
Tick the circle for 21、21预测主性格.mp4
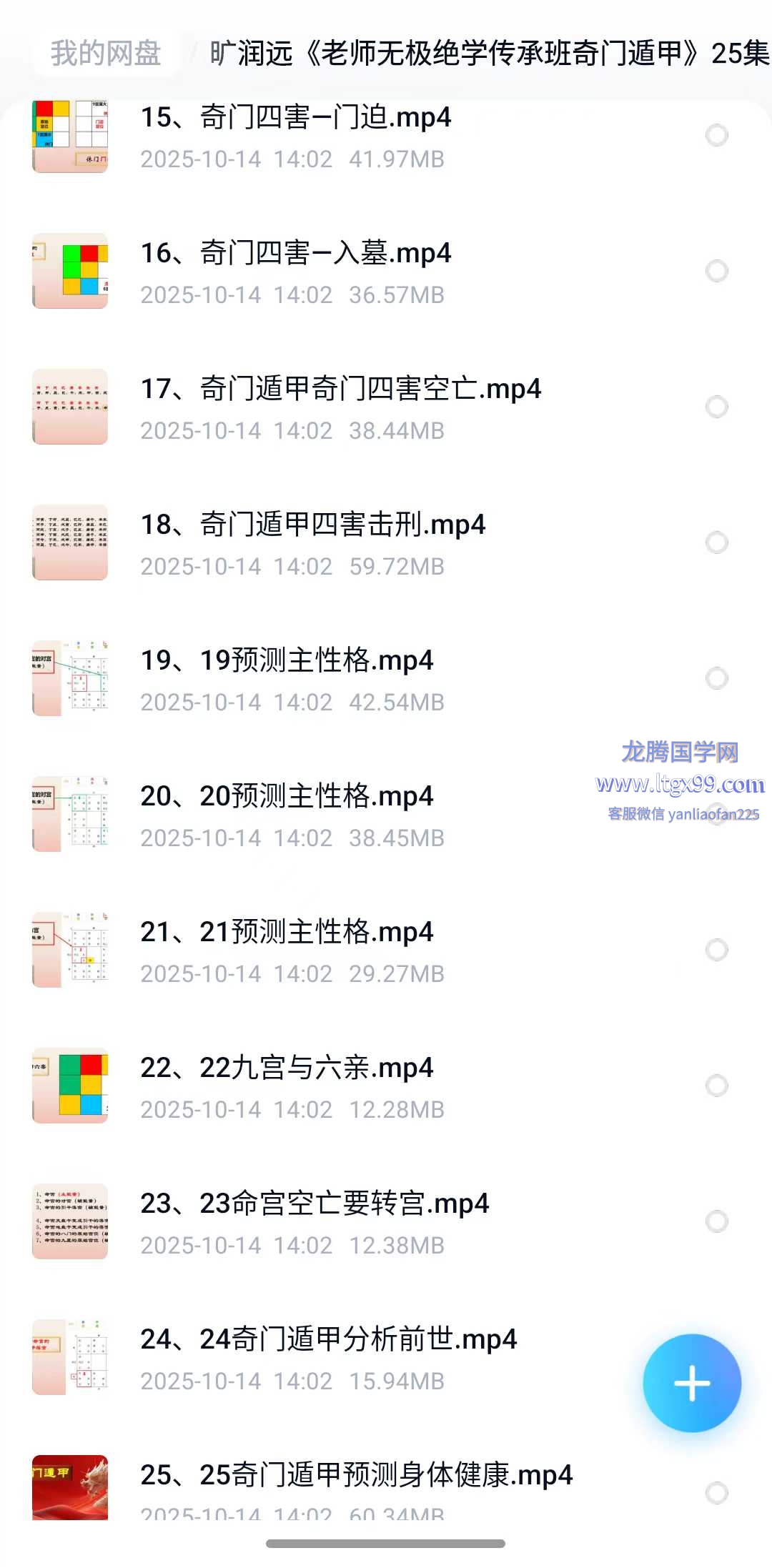pos(716,950)
